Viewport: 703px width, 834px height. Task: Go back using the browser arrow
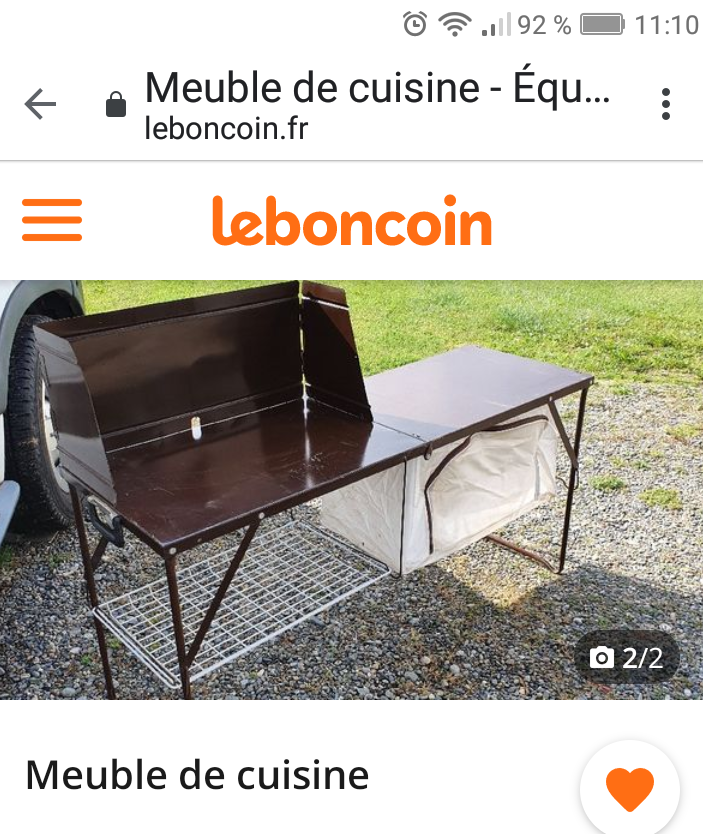coord(41,104)
